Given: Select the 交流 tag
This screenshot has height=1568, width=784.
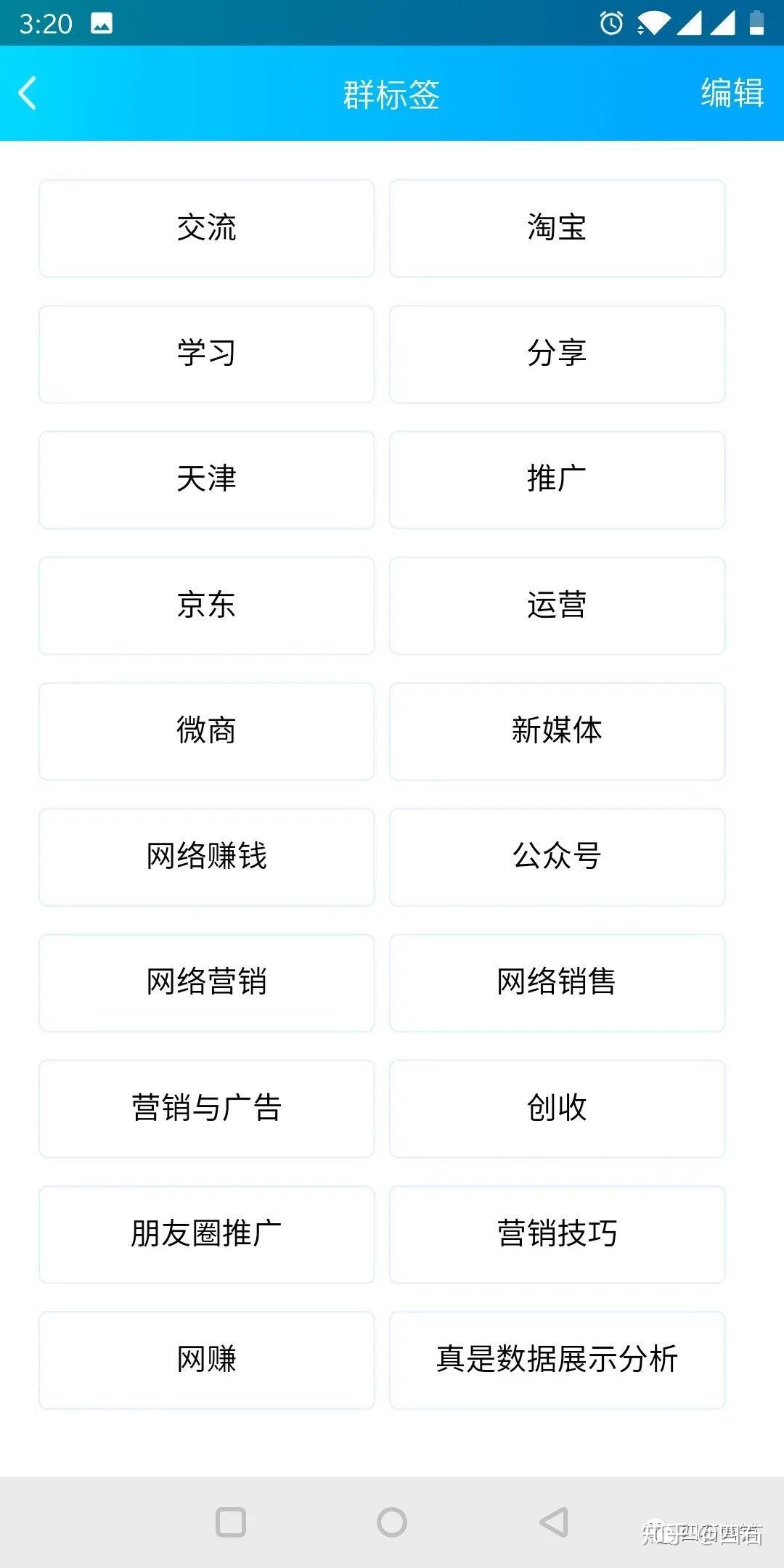Looking at the screenshot, I should (x=207, y=228).
